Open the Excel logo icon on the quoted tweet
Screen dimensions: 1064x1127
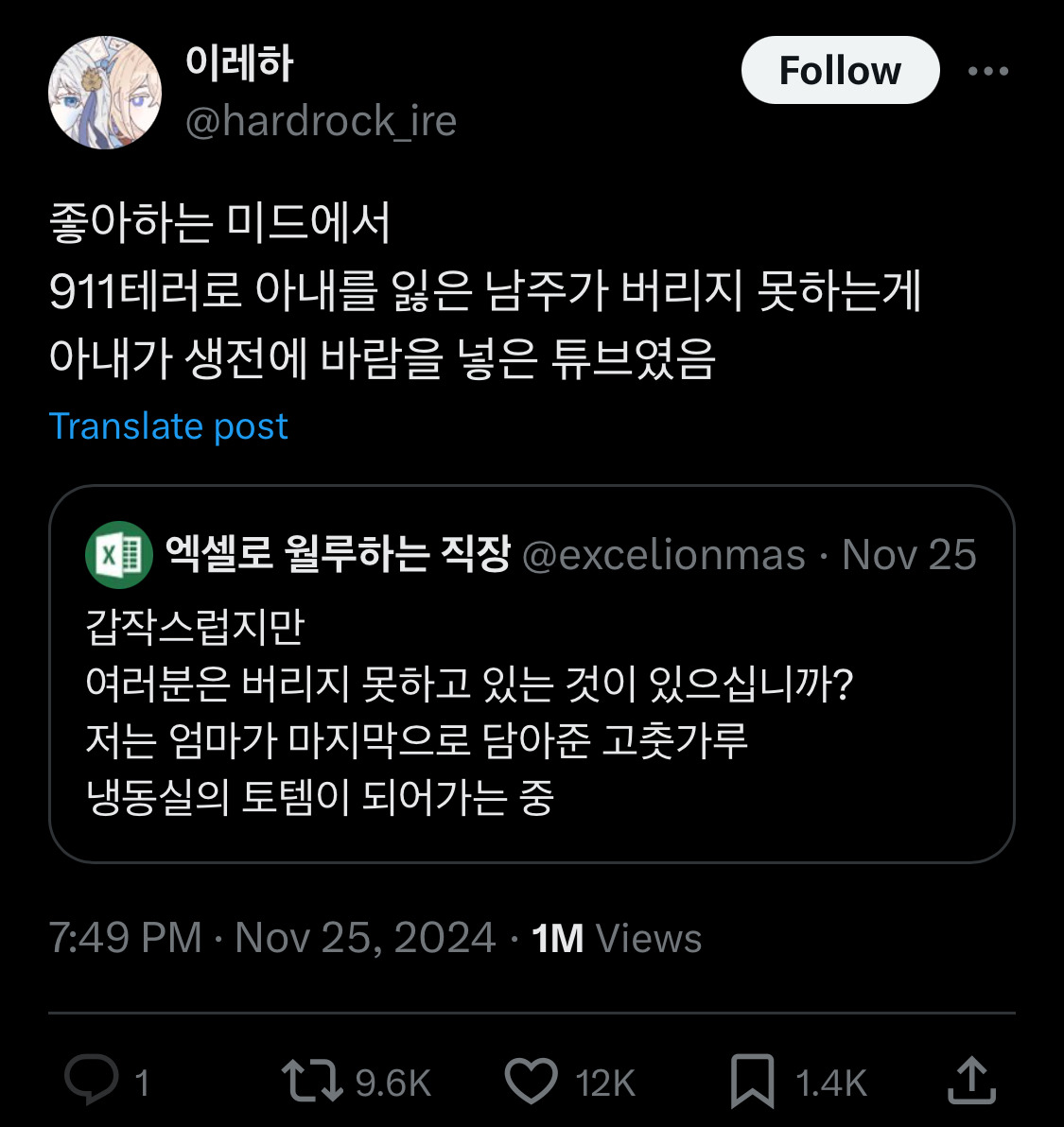[119, 556]
